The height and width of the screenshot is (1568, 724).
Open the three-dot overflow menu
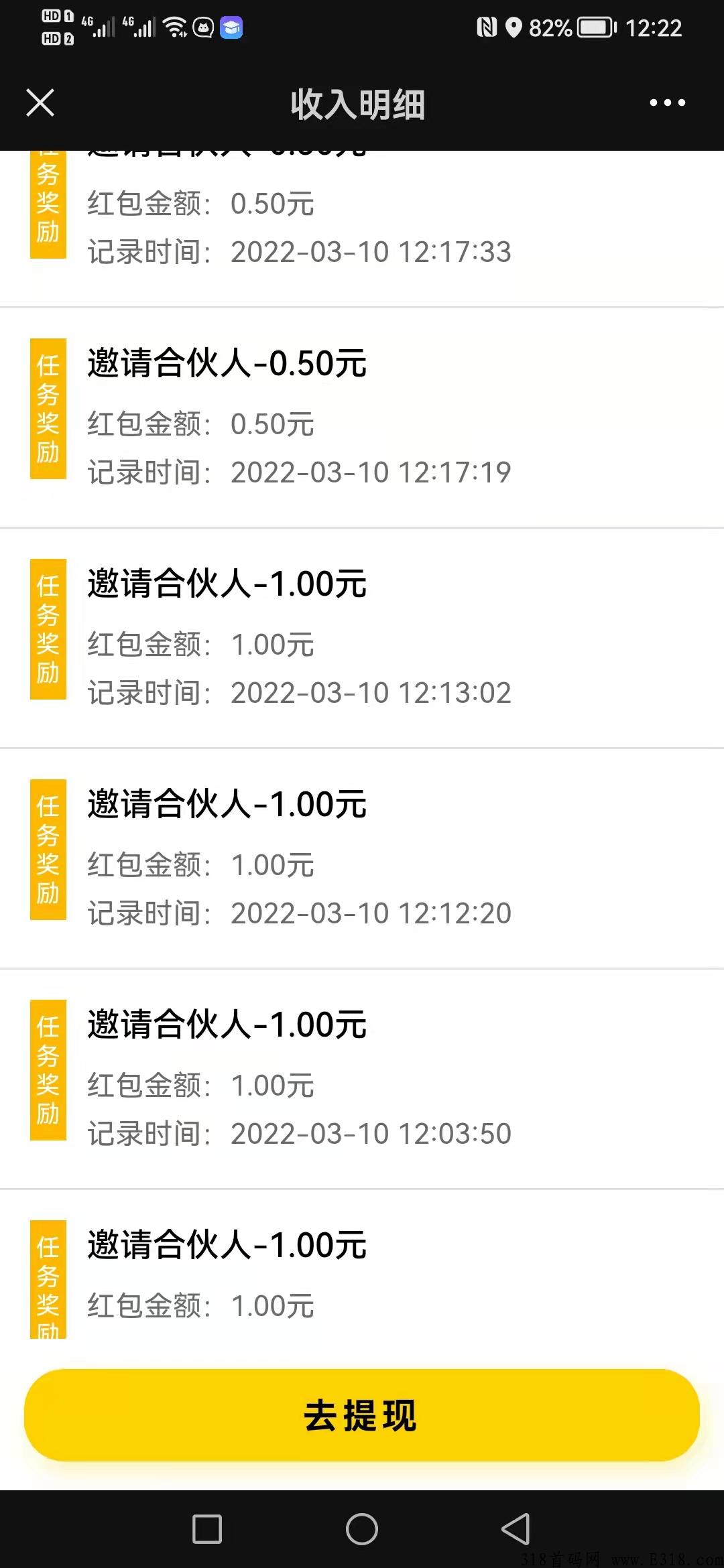click(667, 103)
